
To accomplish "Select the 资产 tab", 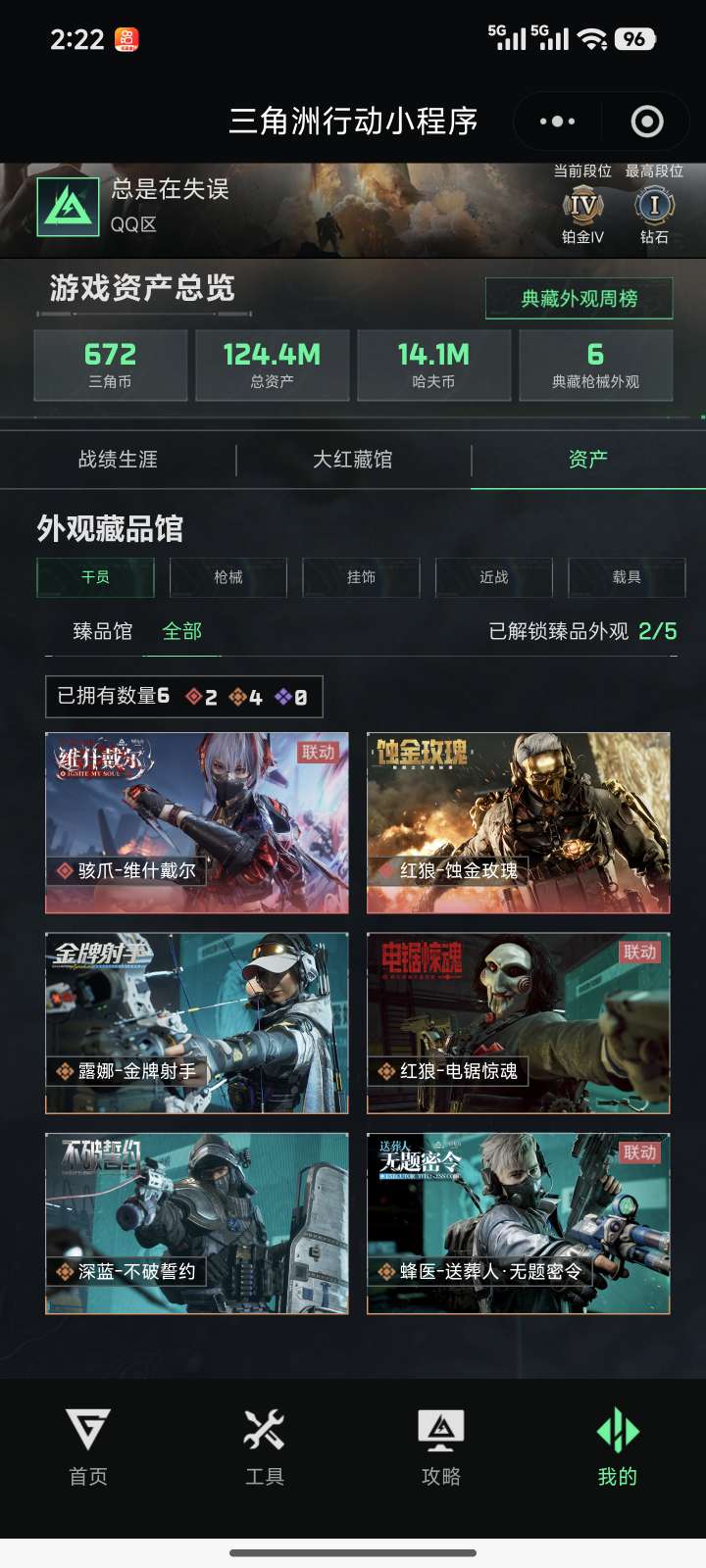I will click(x=587, y=460).
